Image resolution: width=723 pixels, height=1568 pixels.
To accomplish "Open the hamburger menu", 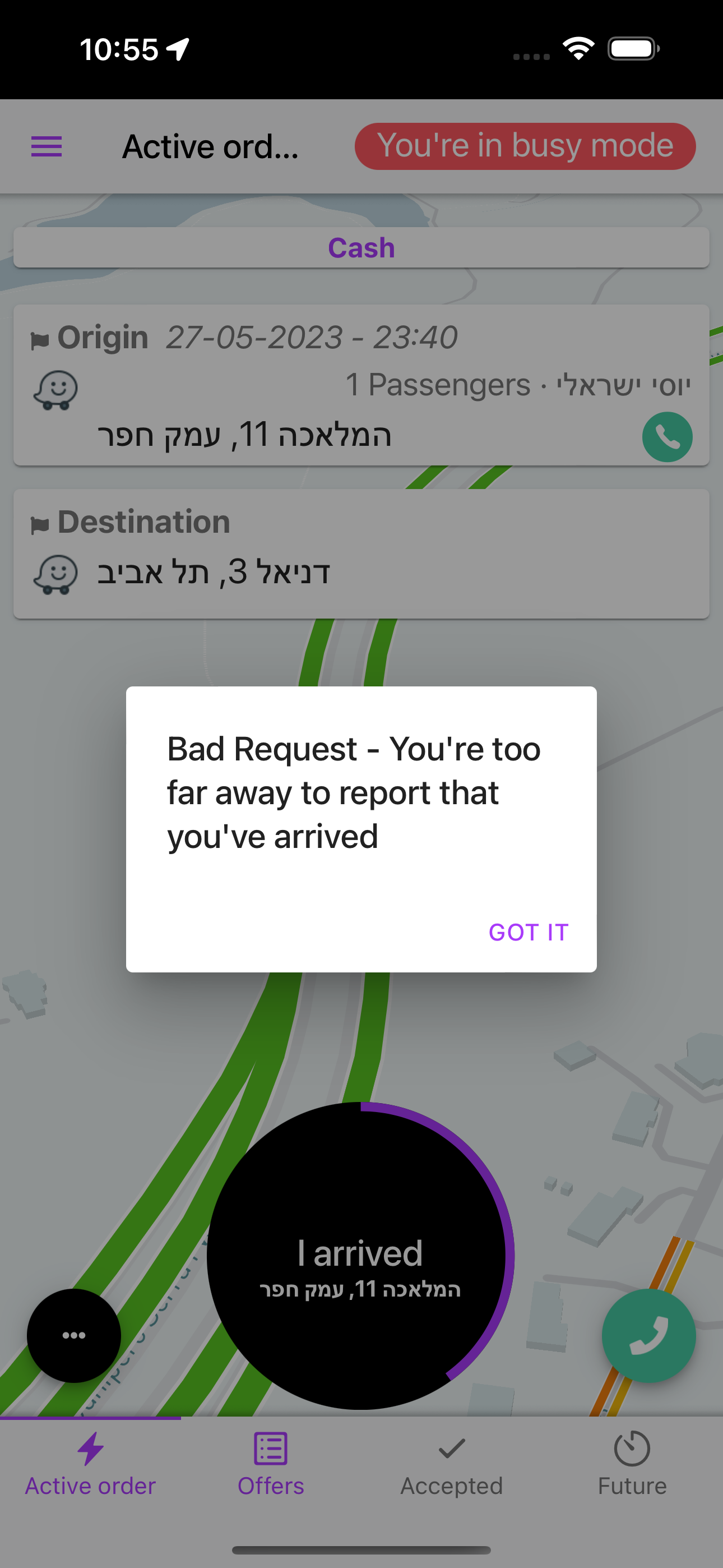I will [47, 147].
